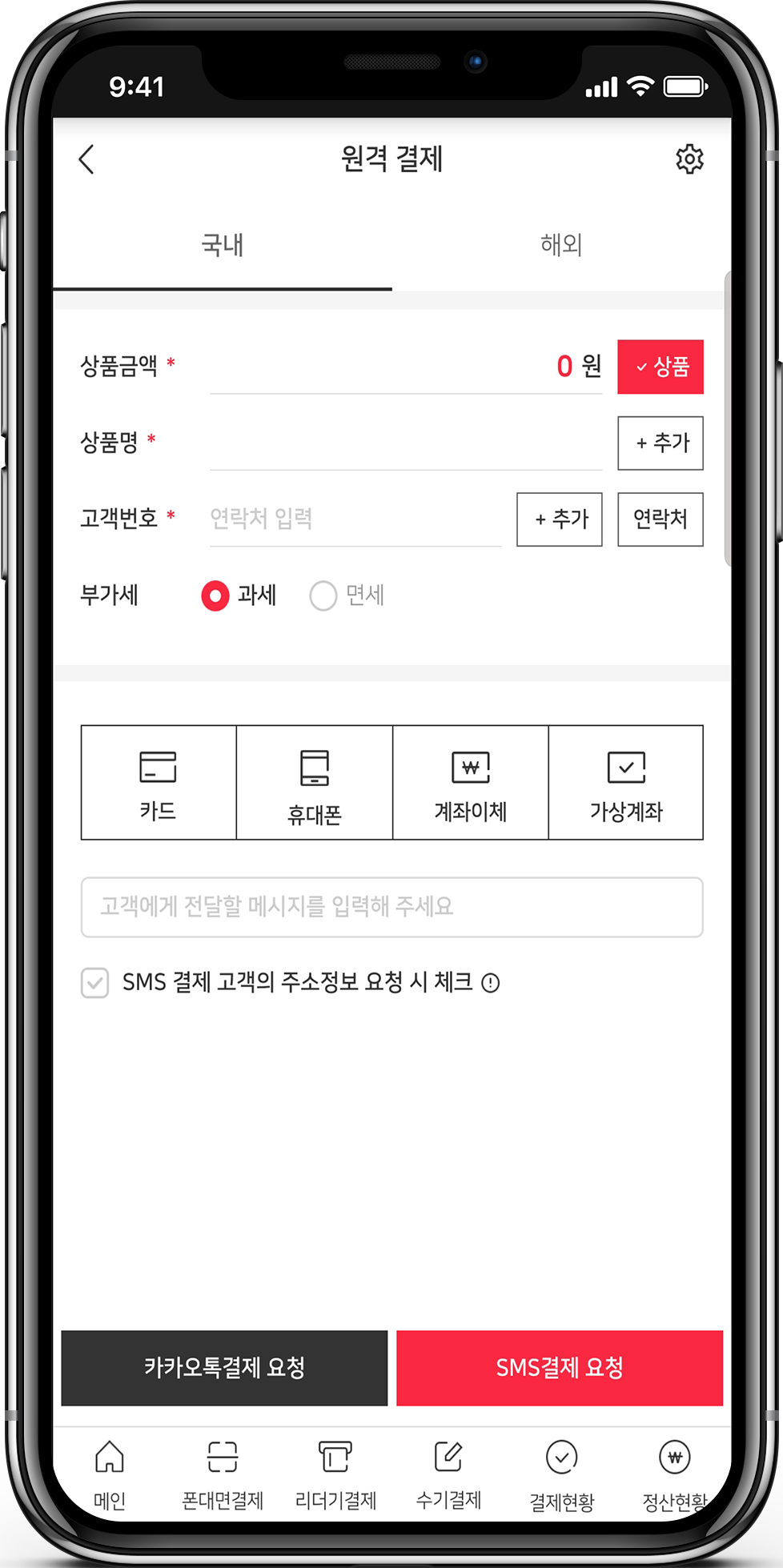Choose 계좌이체 payment method
The height and width of the screenshot is (1568, 783).
(471, 783)
